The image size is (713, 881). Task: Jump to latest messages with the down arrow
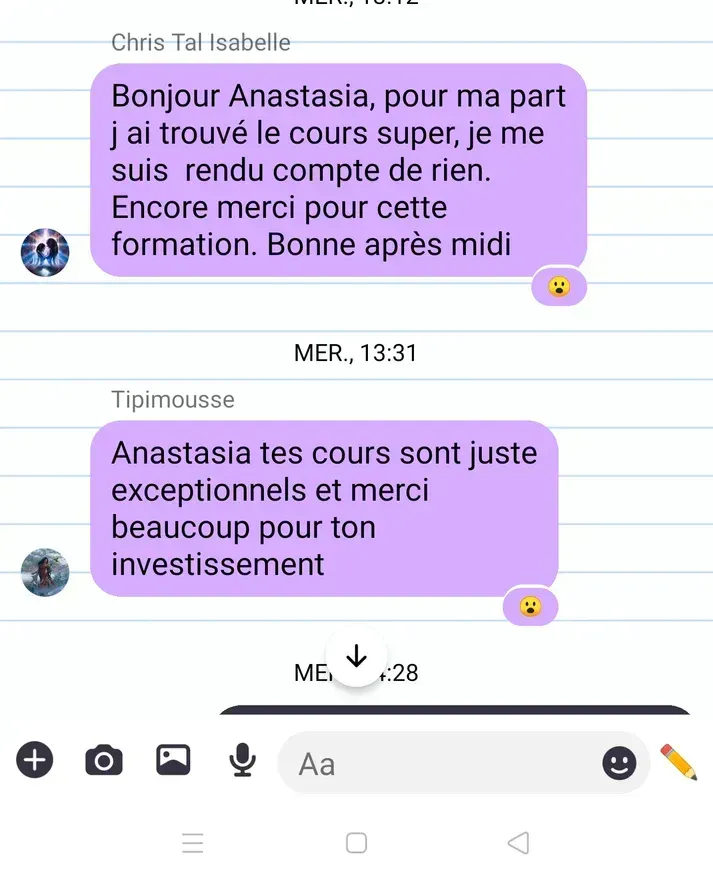point(357,657)
